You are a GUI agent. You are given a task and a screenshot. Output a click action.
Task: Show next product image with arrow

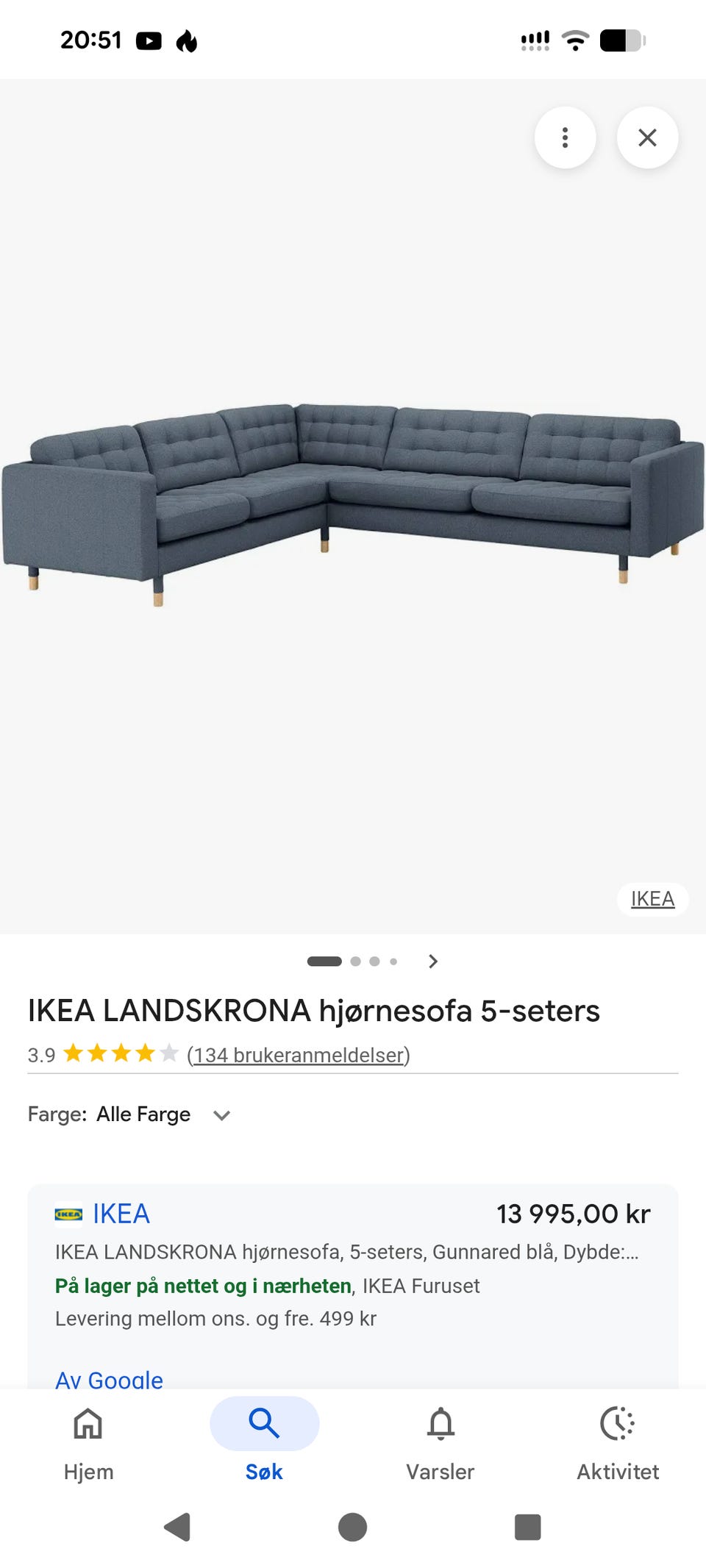(x=433, y=961)
